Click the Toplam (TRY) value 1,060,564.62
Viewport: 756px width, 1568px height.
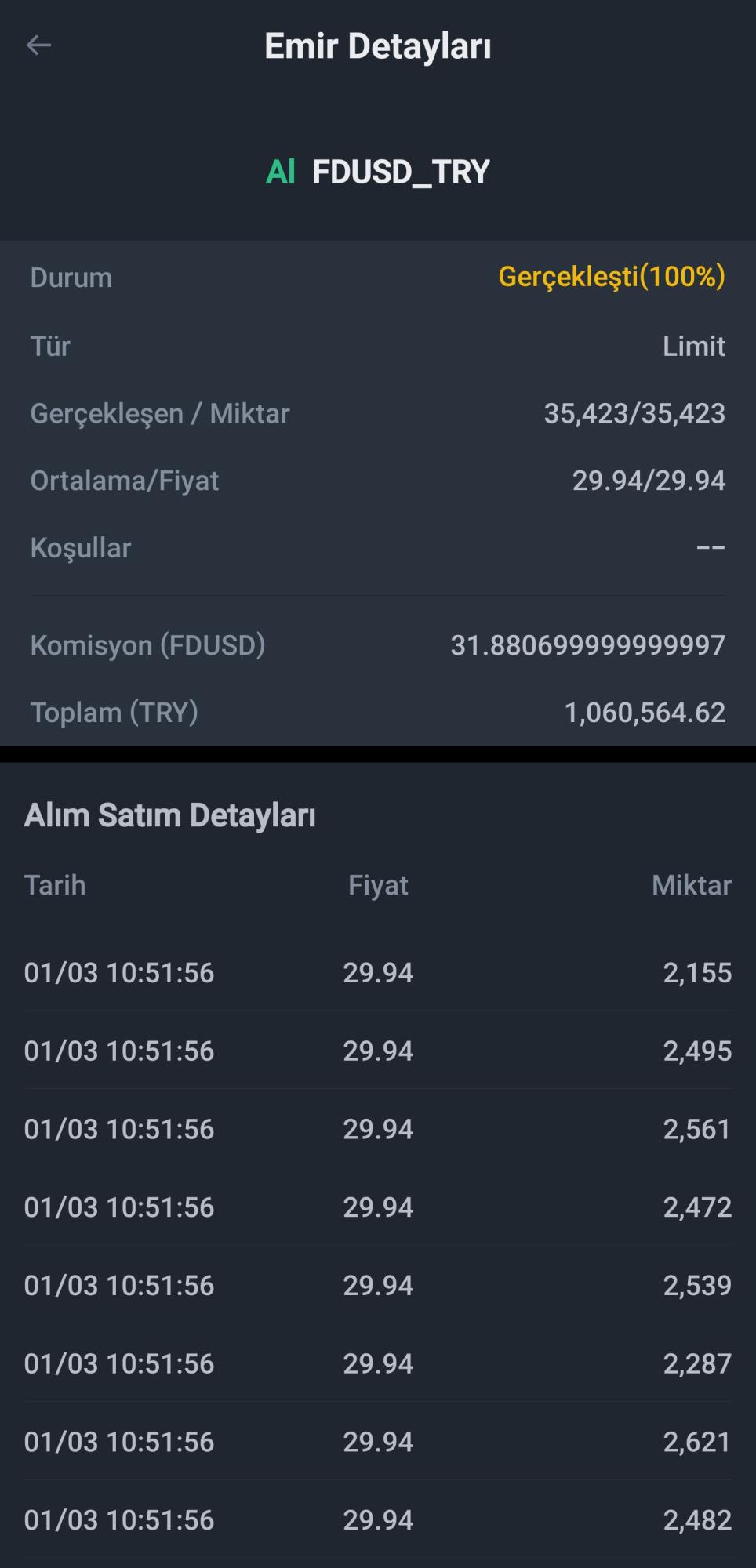pos(645,713)
